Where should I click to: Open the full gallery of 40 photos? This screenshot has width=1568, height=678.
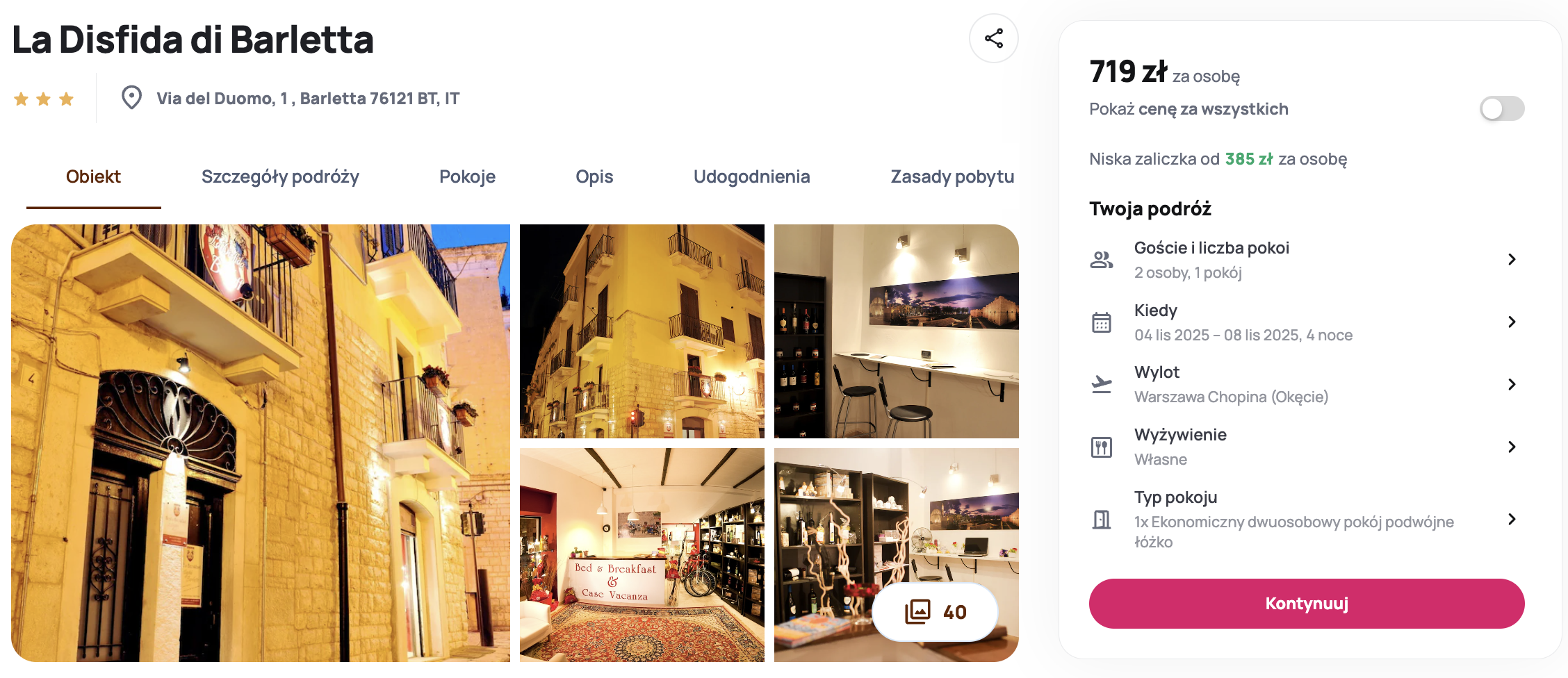[x=935, y=612]
